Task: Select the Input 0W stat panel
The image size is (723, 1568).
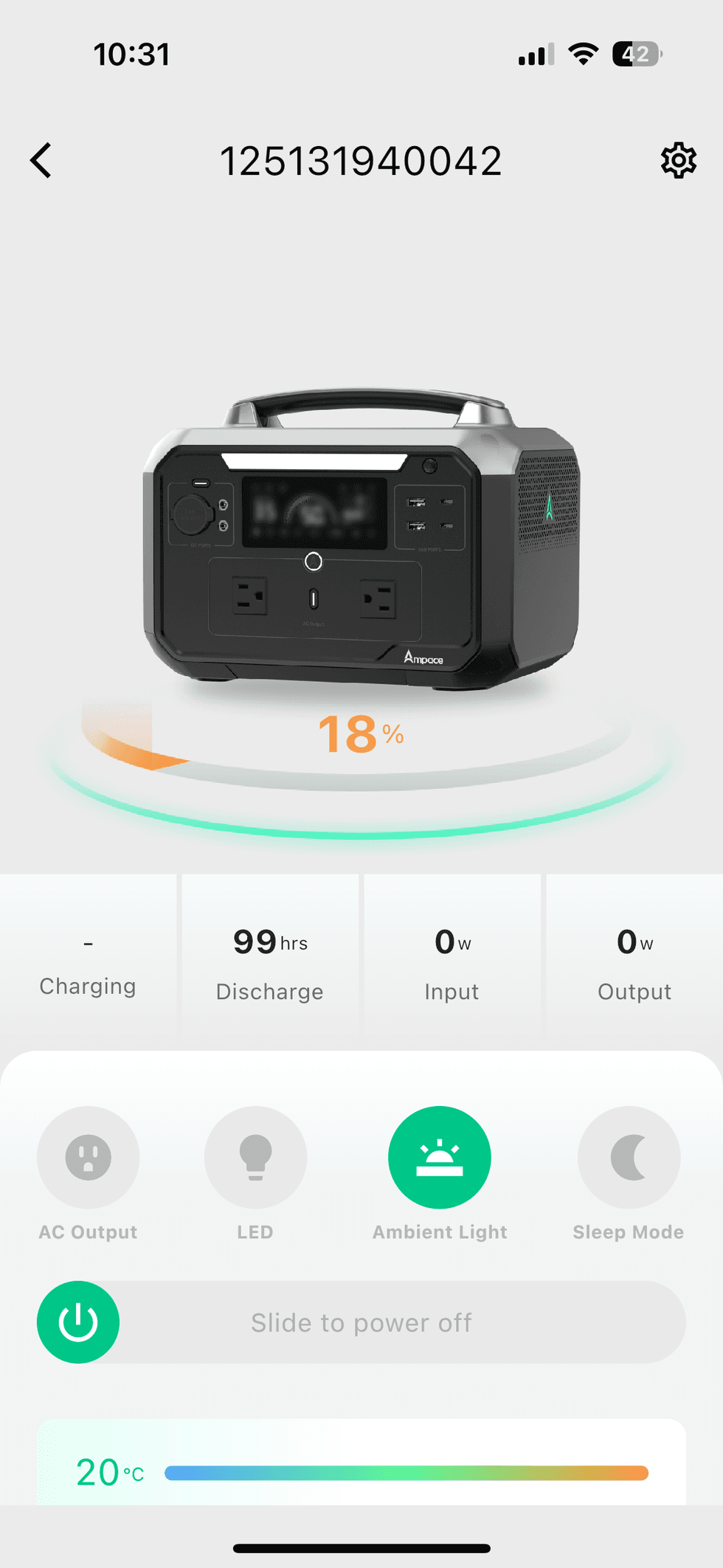Action: [x=452, y=959]
